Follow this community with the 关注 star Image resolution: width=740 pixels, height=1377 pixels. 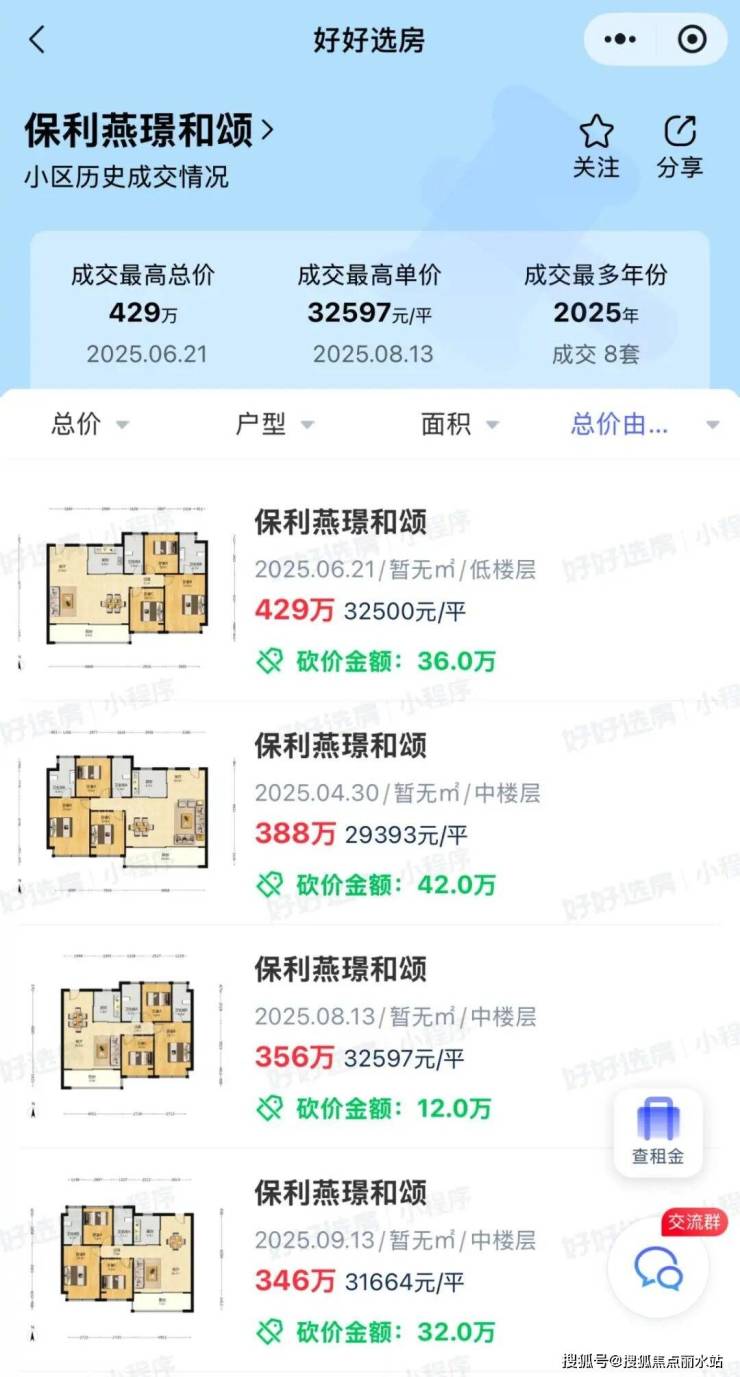[596, 146]
